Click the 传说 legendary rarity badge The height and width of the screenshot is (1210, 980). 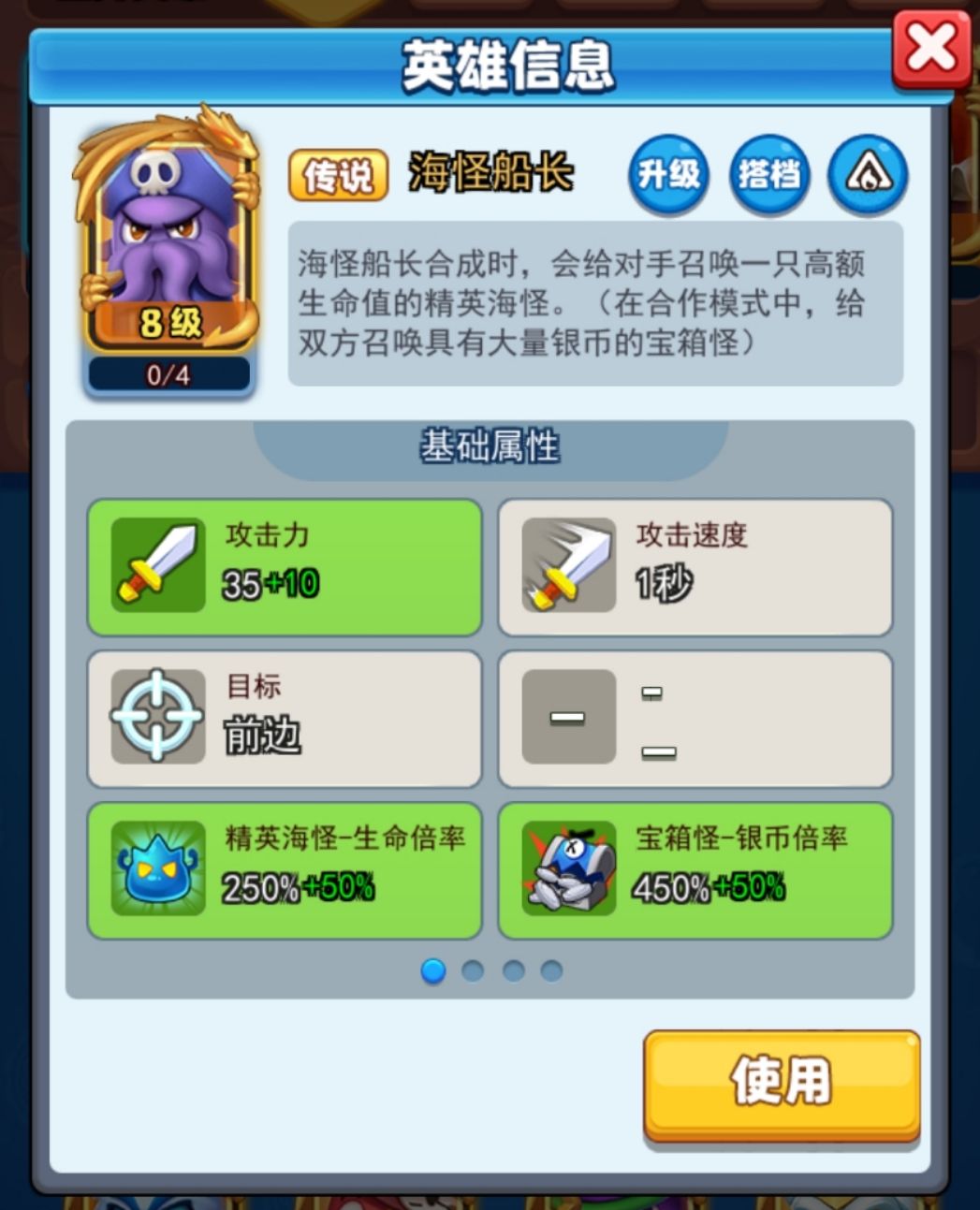tap(338, 174)
